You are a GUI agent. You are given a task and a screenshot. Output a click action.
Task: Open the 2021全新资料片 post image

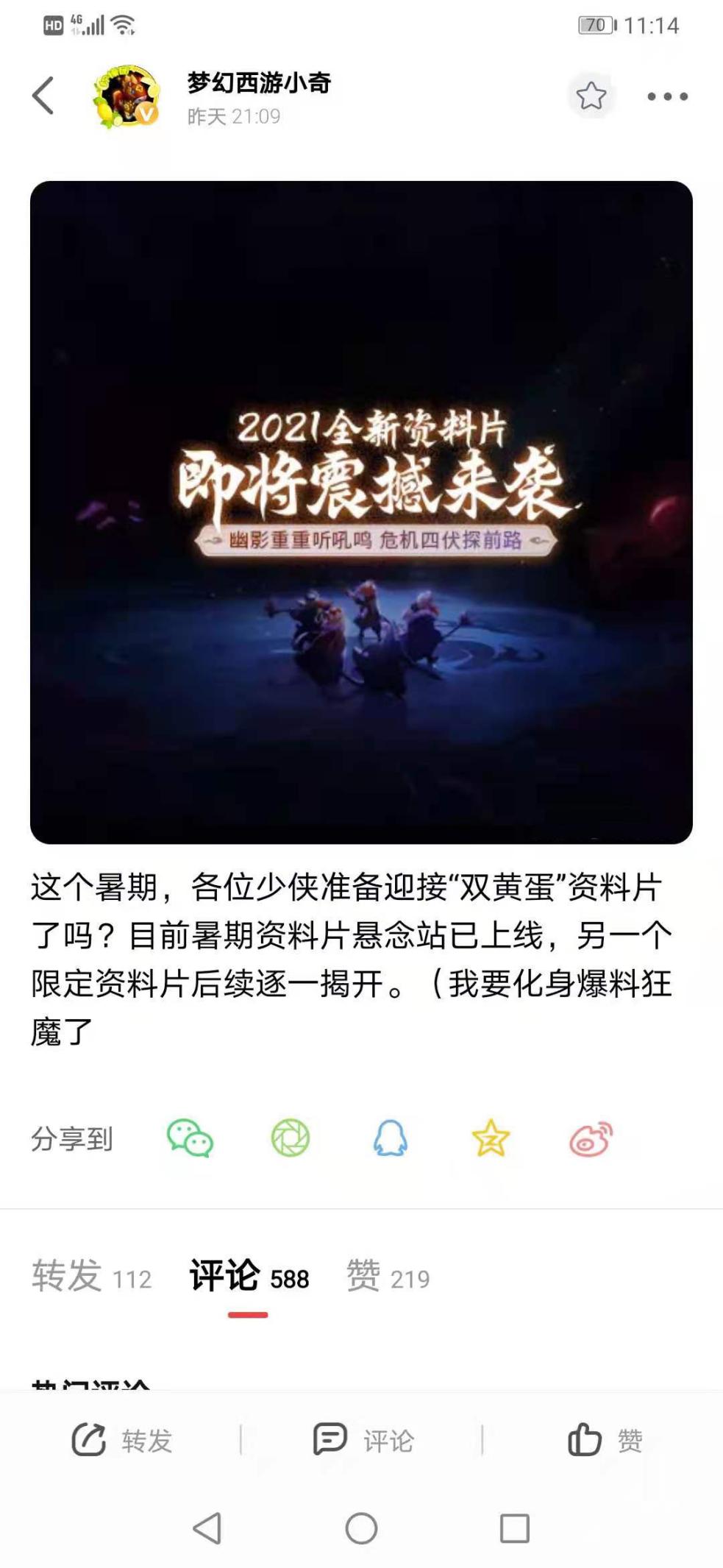361,512
